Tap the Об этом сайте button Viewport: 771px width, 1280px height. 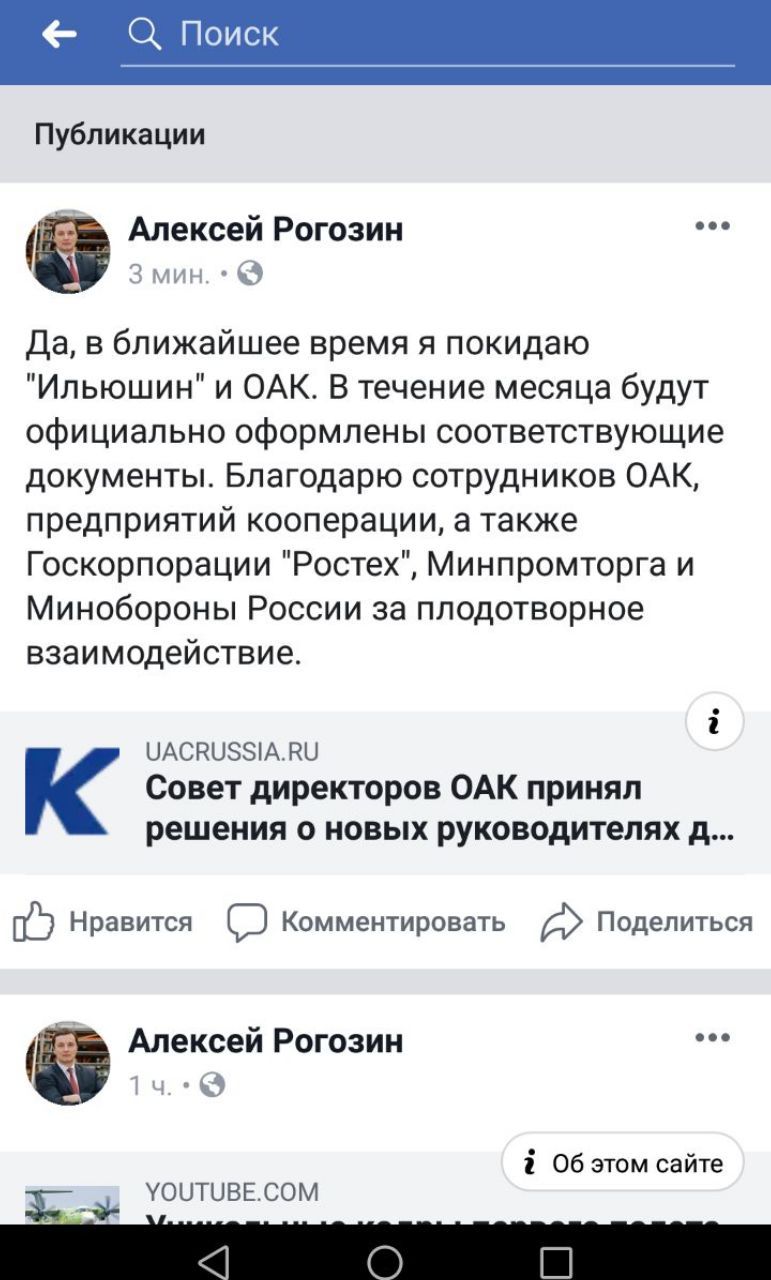(622, 1162)
